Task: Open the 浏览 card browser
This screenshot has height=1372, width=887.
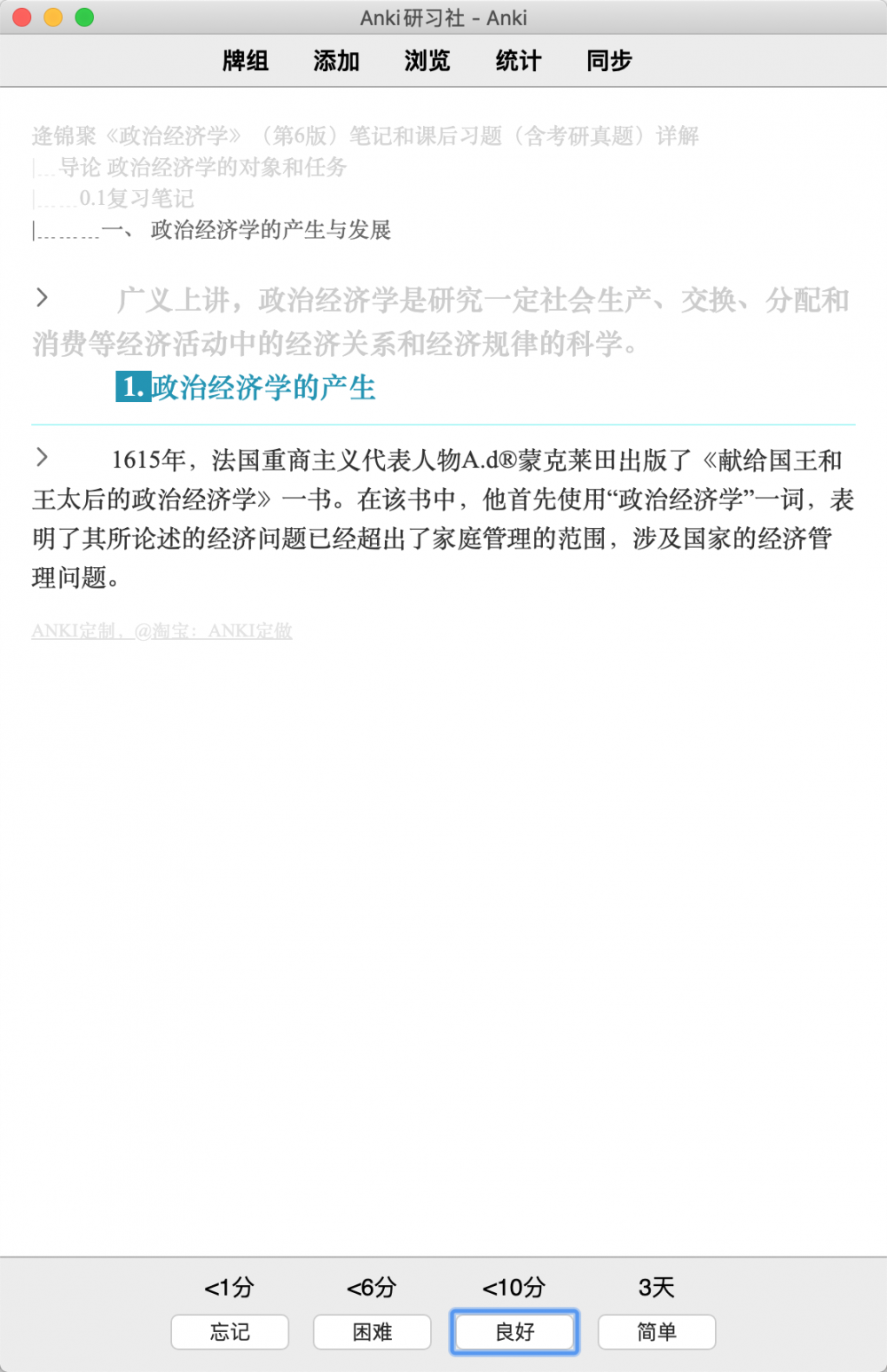Action: (x=428, y=61)
